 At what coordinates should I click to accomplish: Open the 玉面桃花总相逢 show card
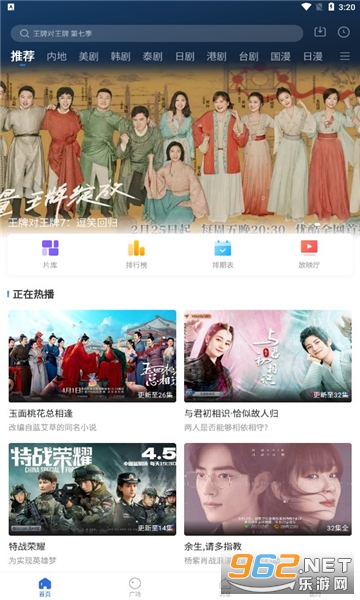(x=92, y=370)
